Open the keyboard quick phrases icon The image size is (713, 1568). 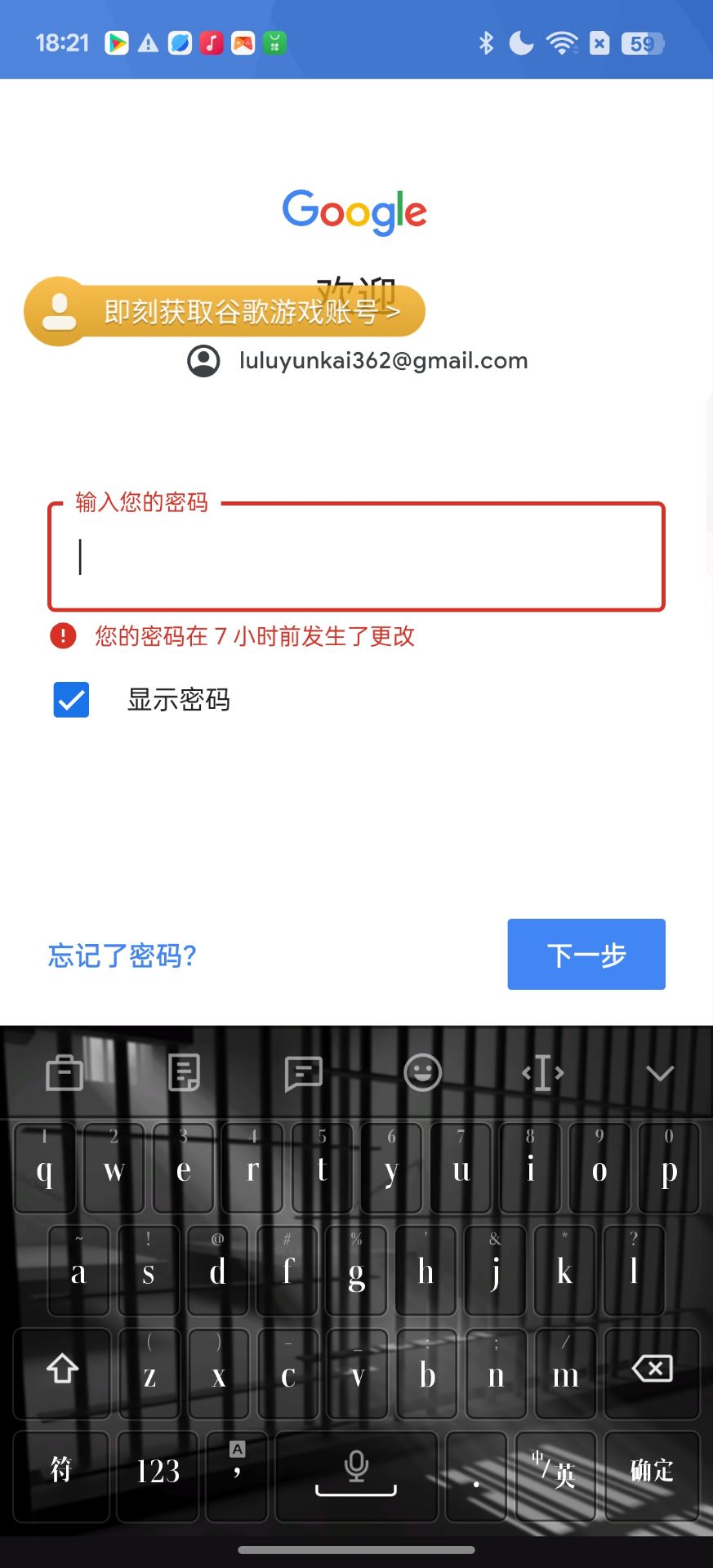303,1073
